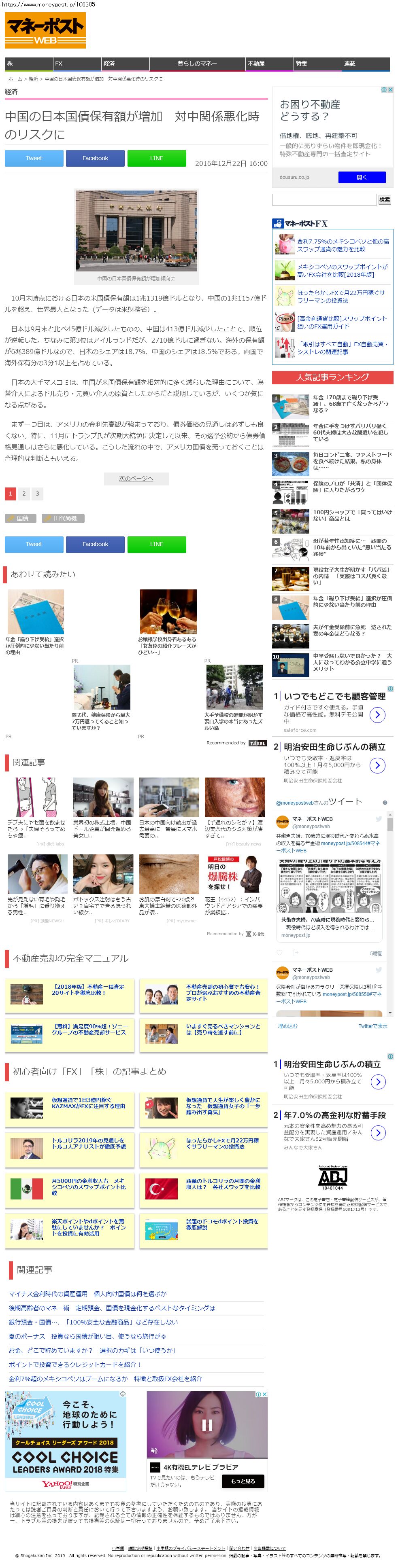Tap the search input box

pyautogui.click(x=324, y=200)
